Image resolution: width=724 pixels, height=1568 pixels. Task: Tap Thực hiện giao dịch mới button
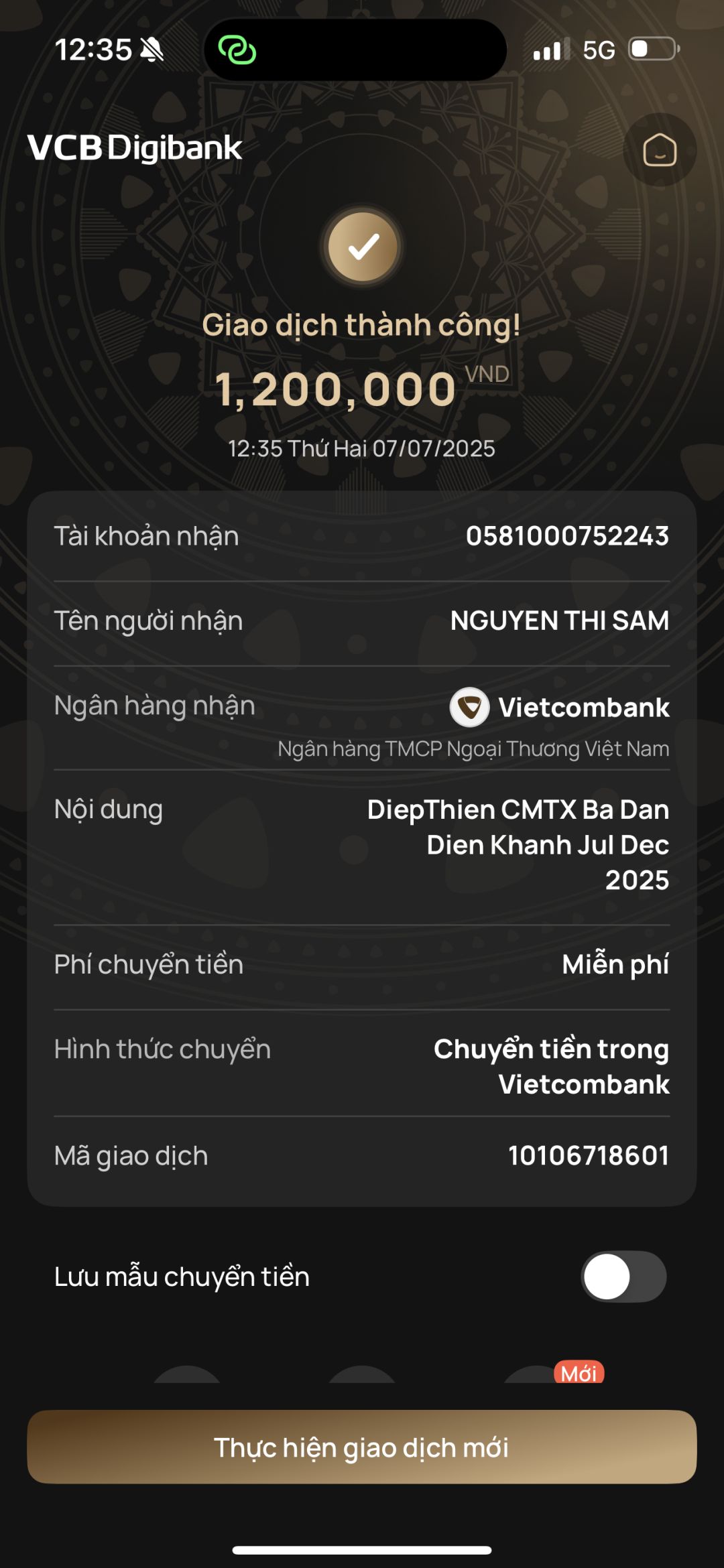click(362, 1447)
